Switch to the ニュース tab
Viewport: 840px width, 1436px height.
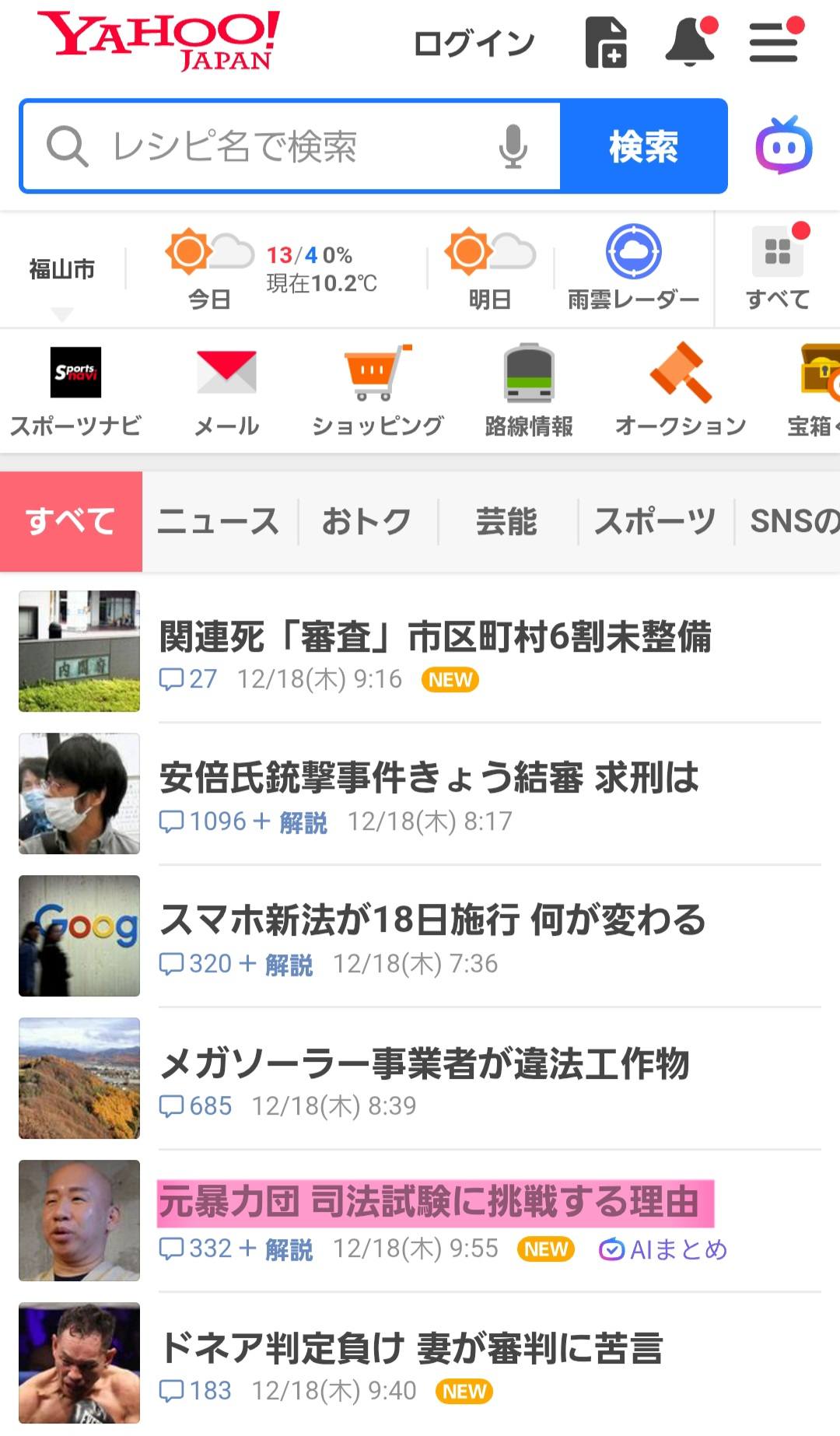click(x=219, y=521)
